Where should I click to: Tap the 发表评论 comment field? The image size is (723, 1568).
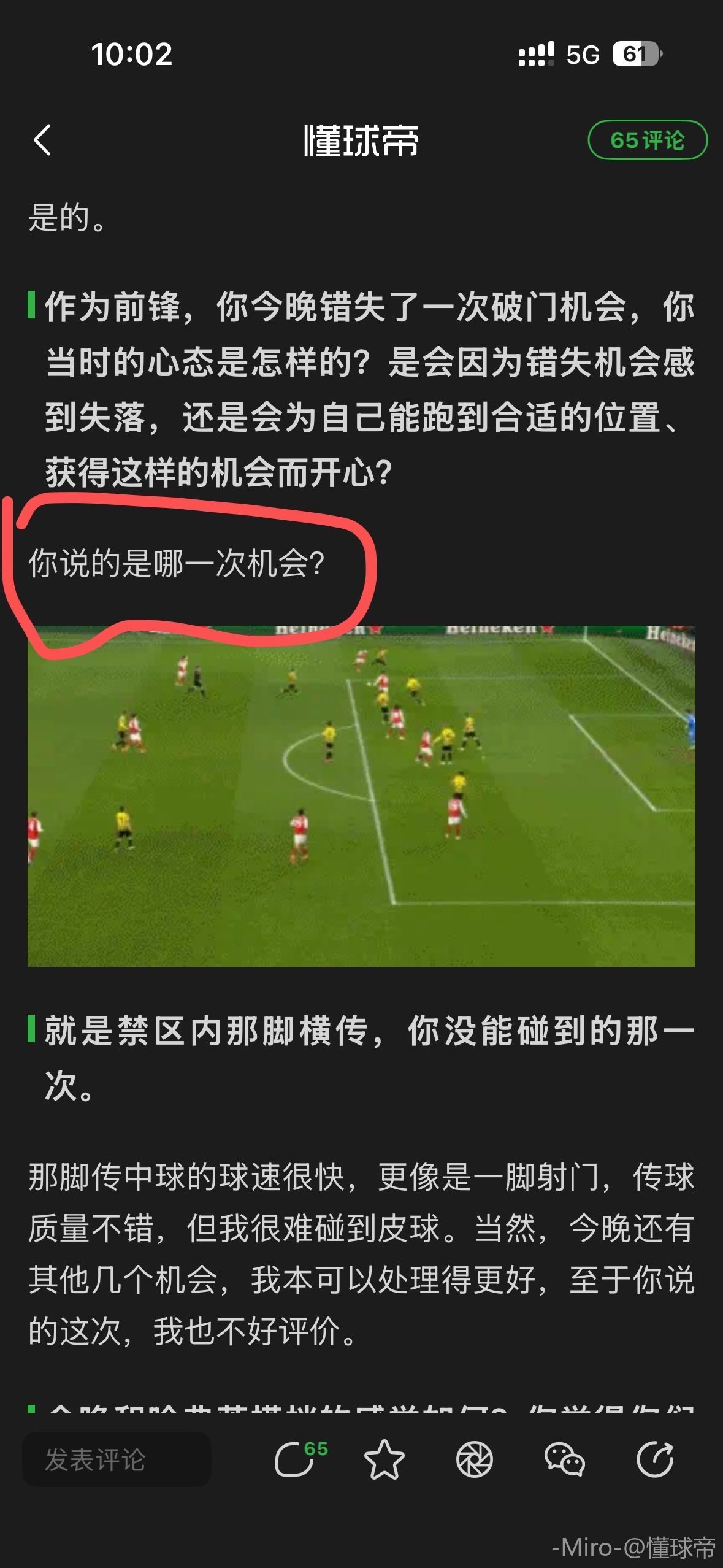tap(117, 1459)
